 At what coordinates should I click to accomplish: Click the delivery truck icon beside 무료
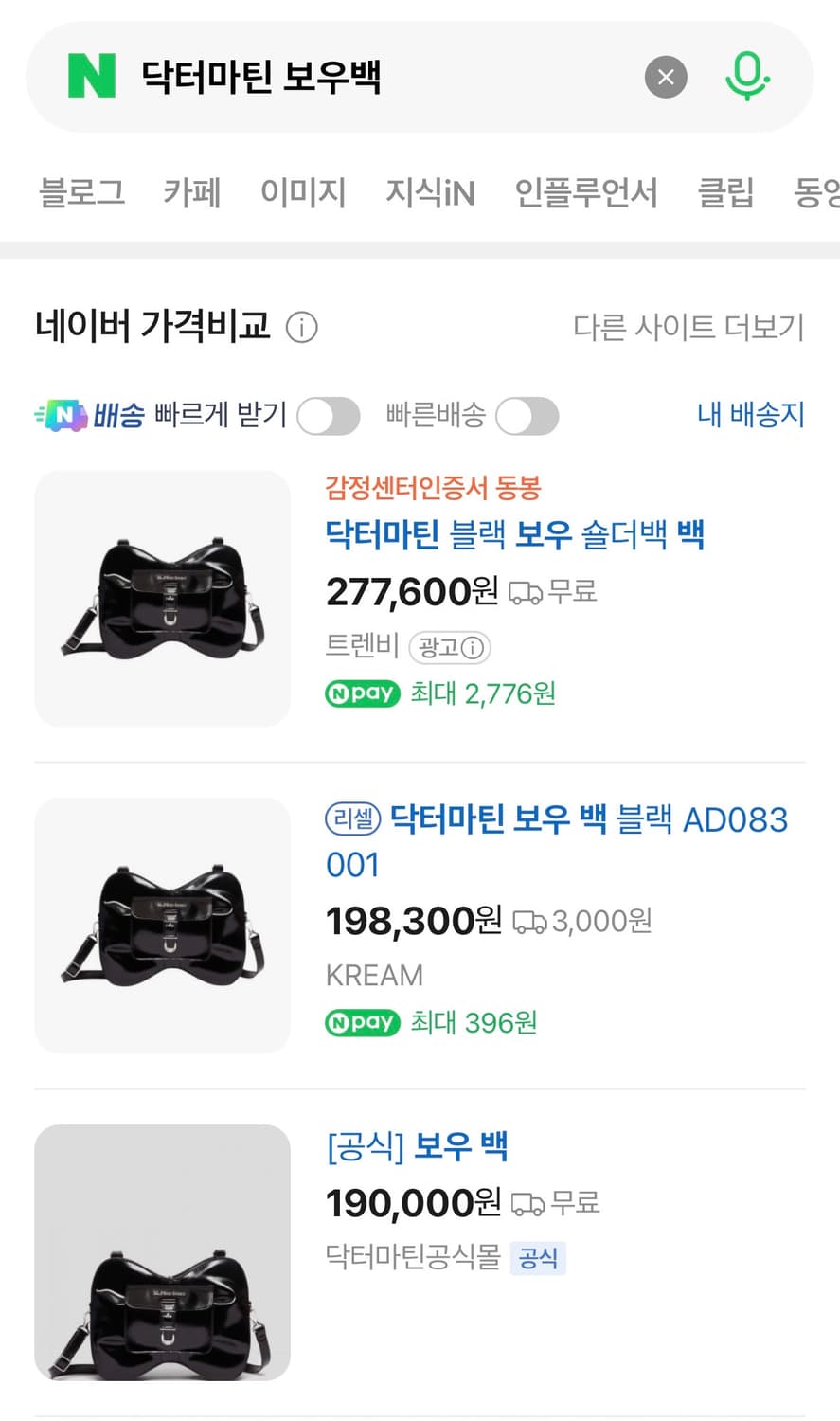click(x=525, y=592)
